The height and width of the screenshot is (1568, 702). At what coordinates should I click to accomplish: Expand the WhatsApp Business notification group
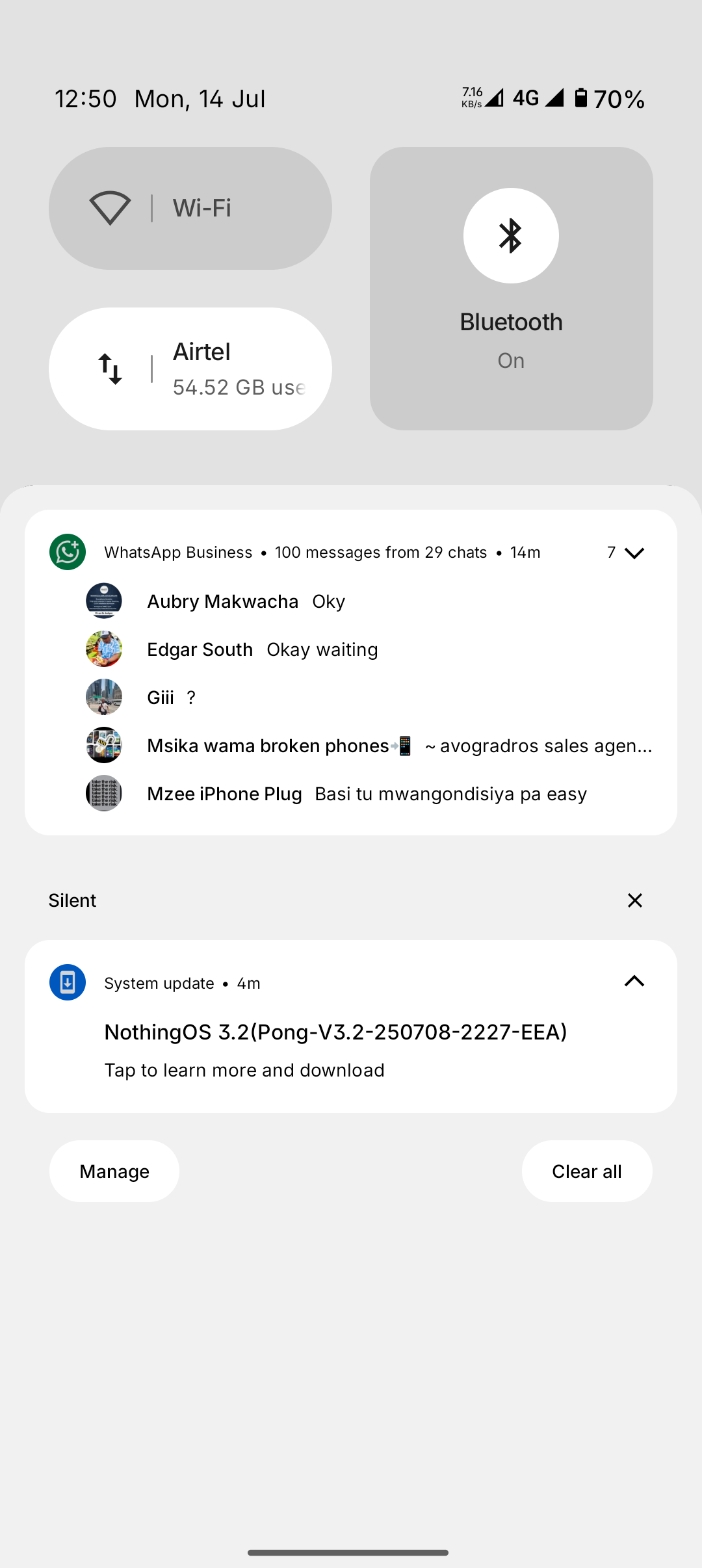pos(633,553)
